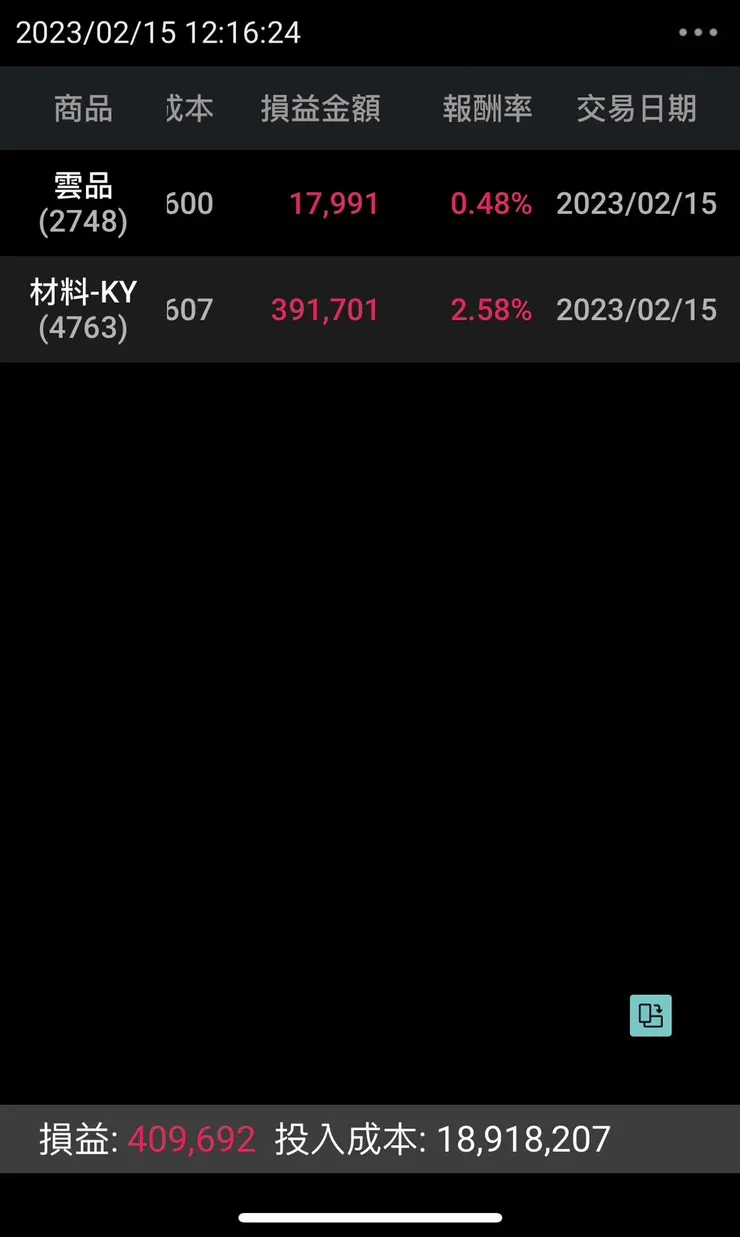Sort by 商品 column header
The image size is (740, 1237).
(83, 109)
